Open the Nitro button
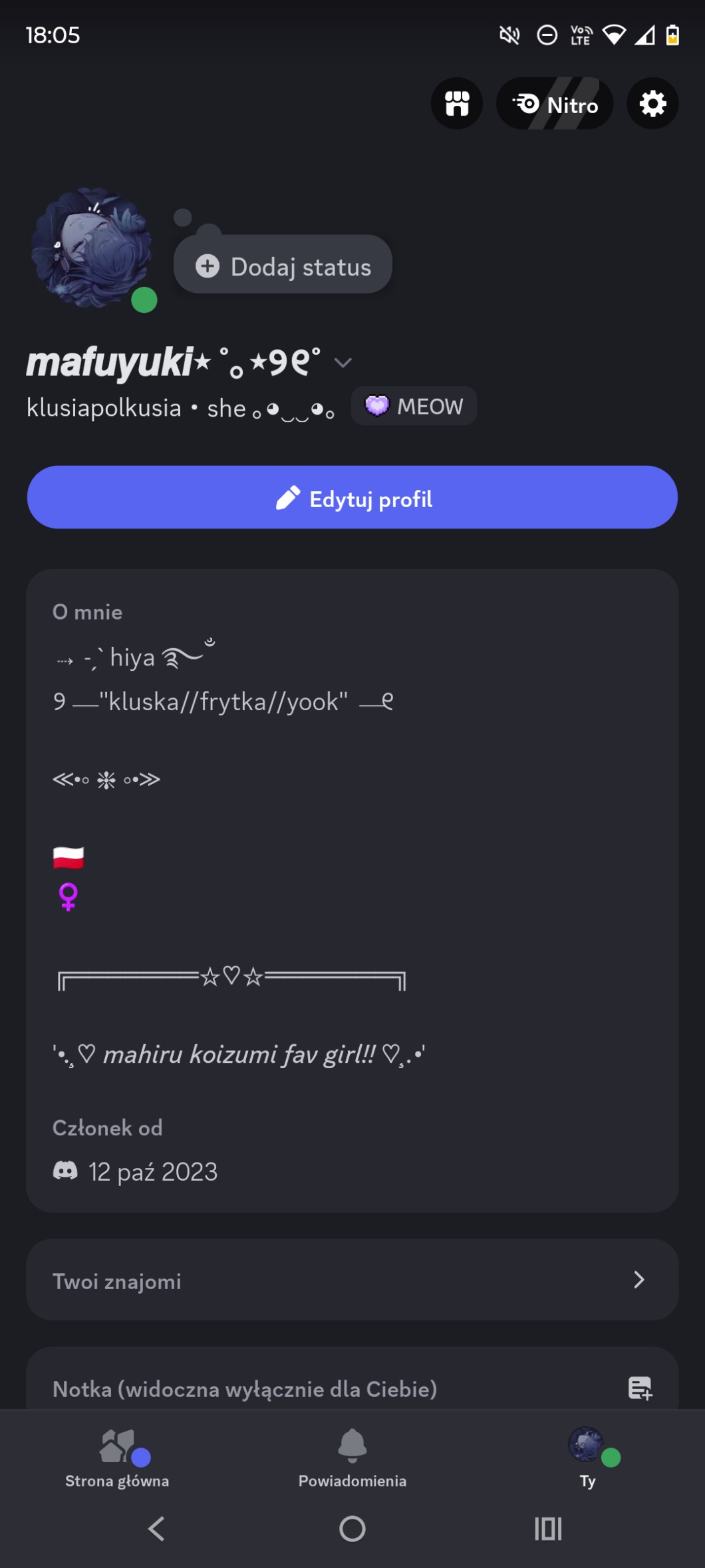705x1568 pixels. 555,104
